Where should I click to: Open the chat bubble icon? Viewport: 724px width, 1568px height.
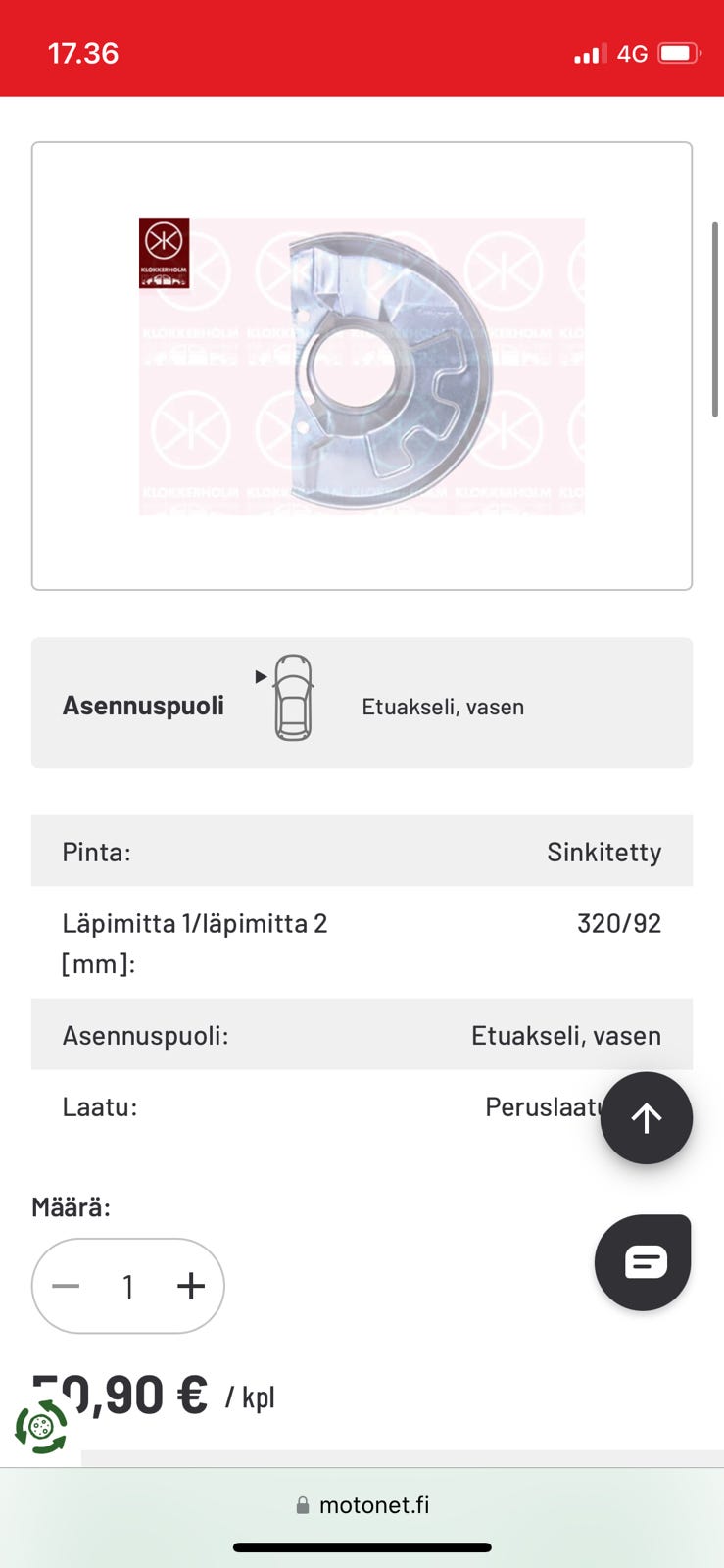point(643,1261)
